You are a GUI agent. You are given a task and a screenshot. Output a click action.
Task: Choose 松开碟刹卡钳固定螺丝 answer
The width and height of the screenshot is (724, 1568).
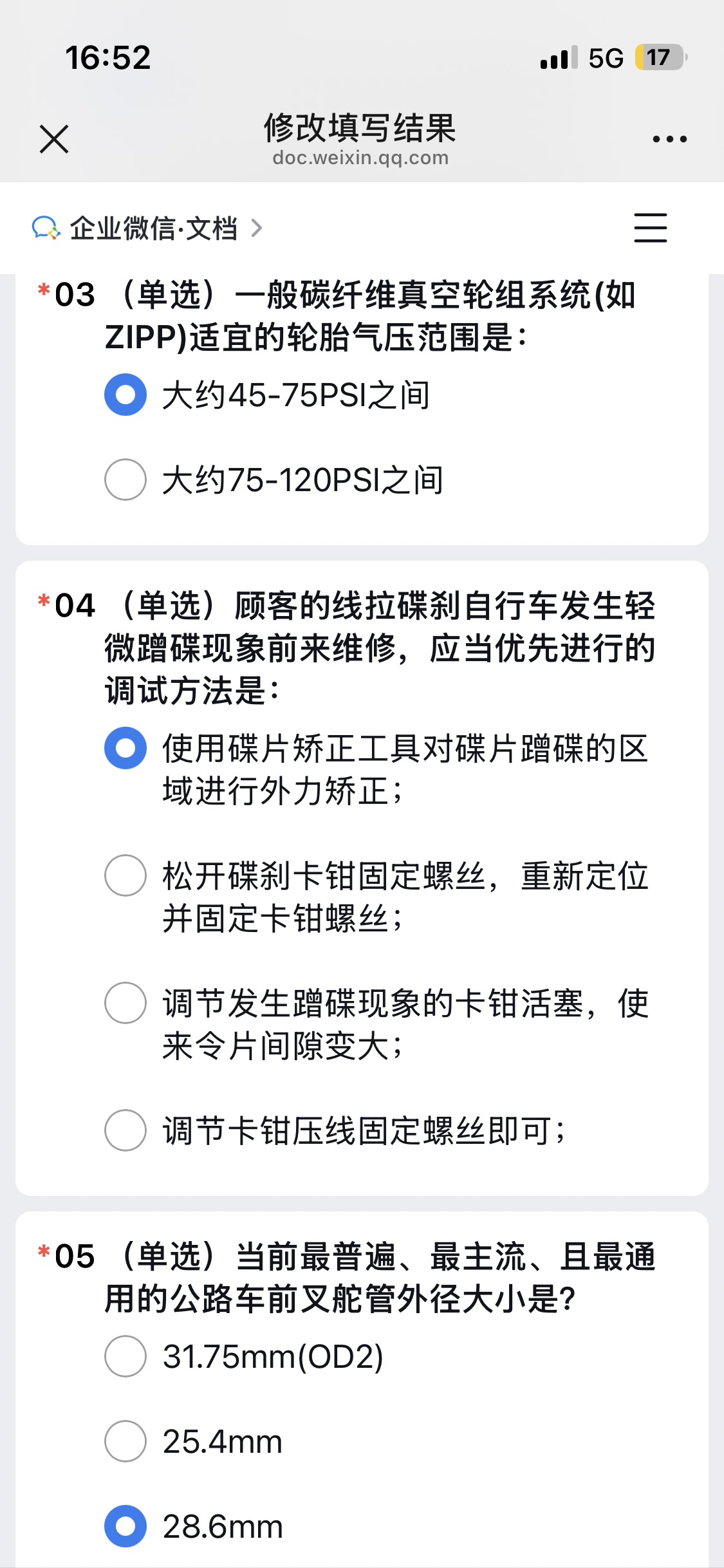click(x=125, y=875)
